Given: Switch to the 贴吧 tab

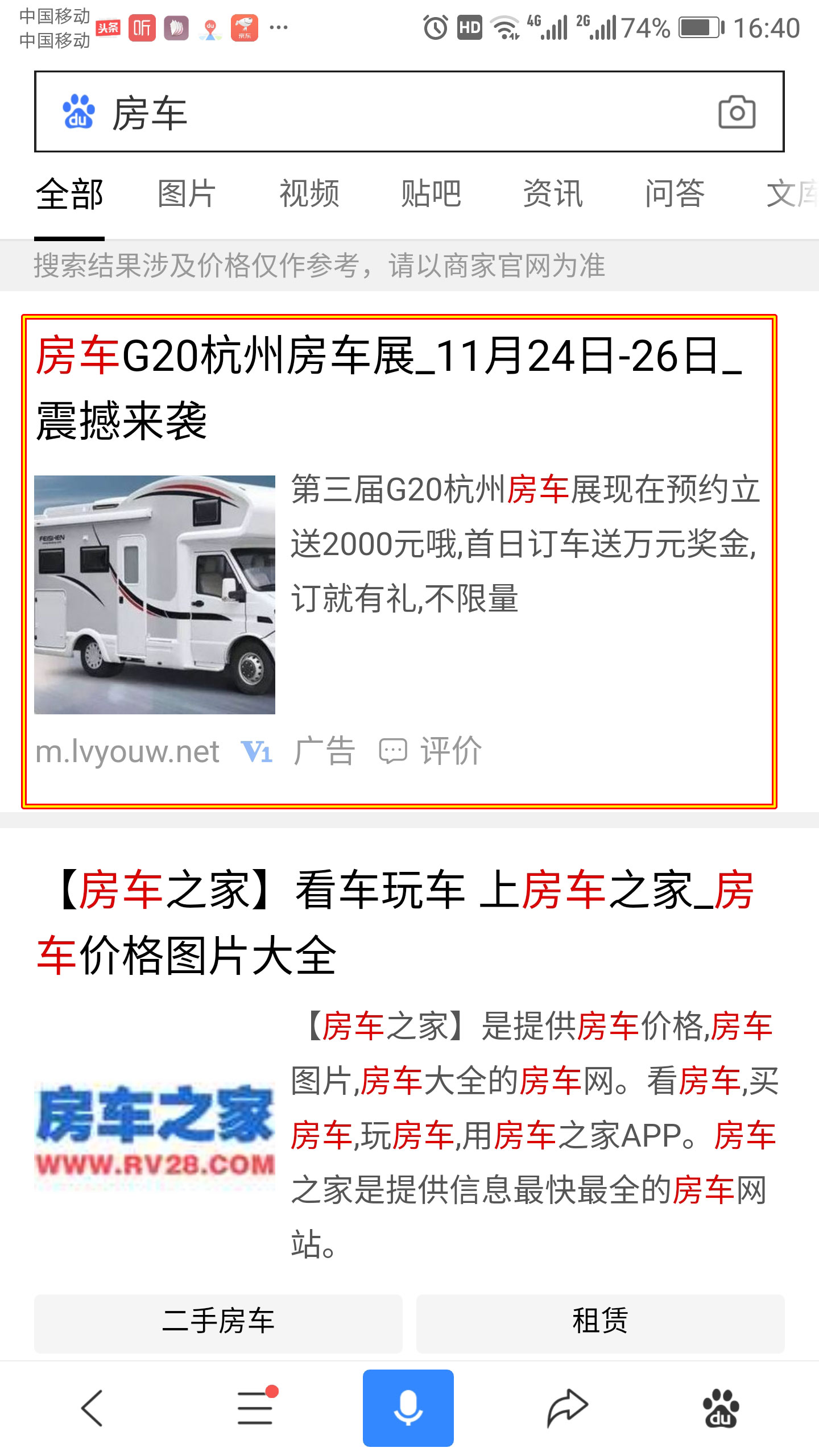Looking at the screenshot, I should pos(431,194).
